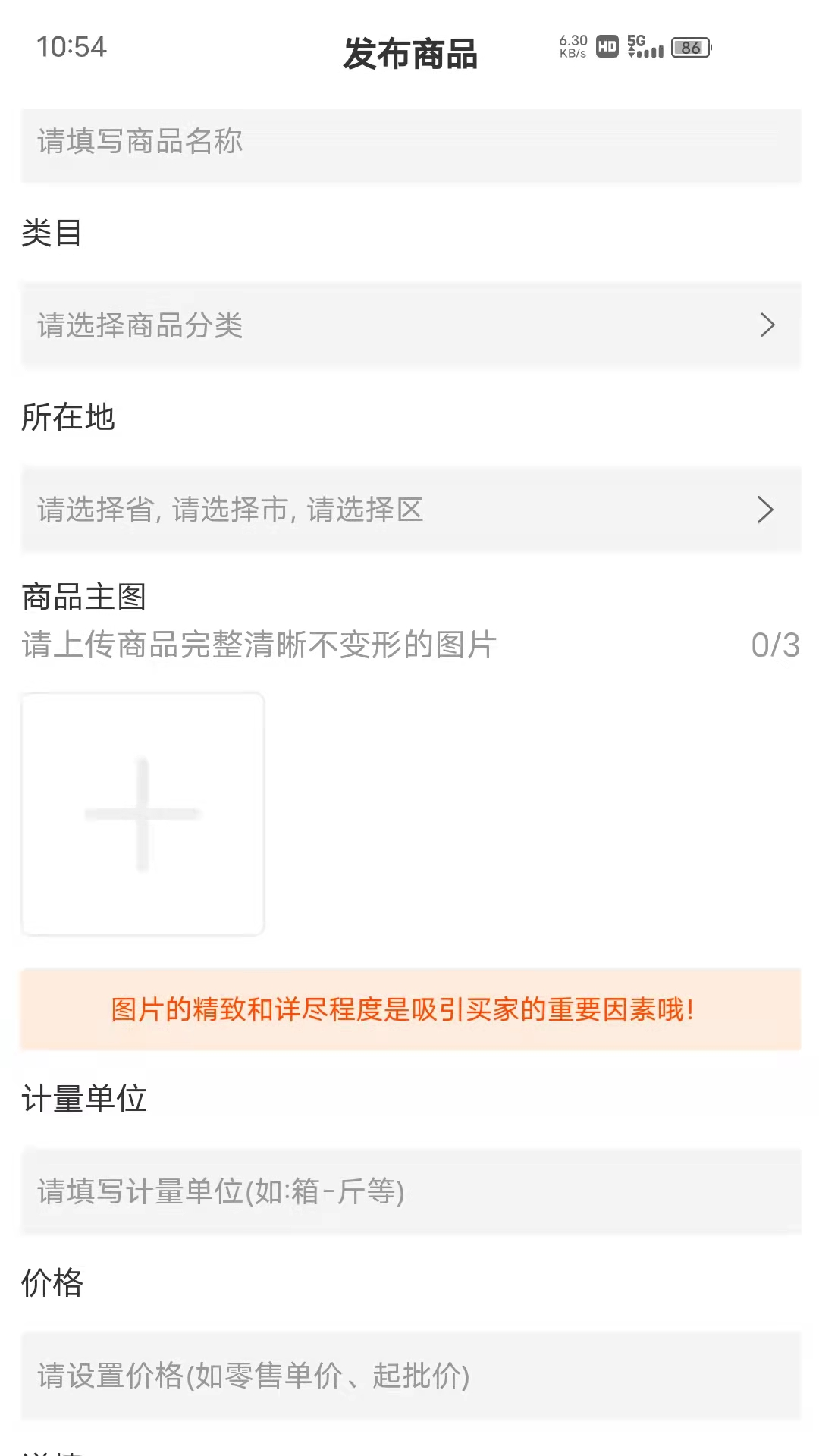Screen dimensions: 819x1456
Task: Focus the measurement unit field
Action: point(409,1191)
